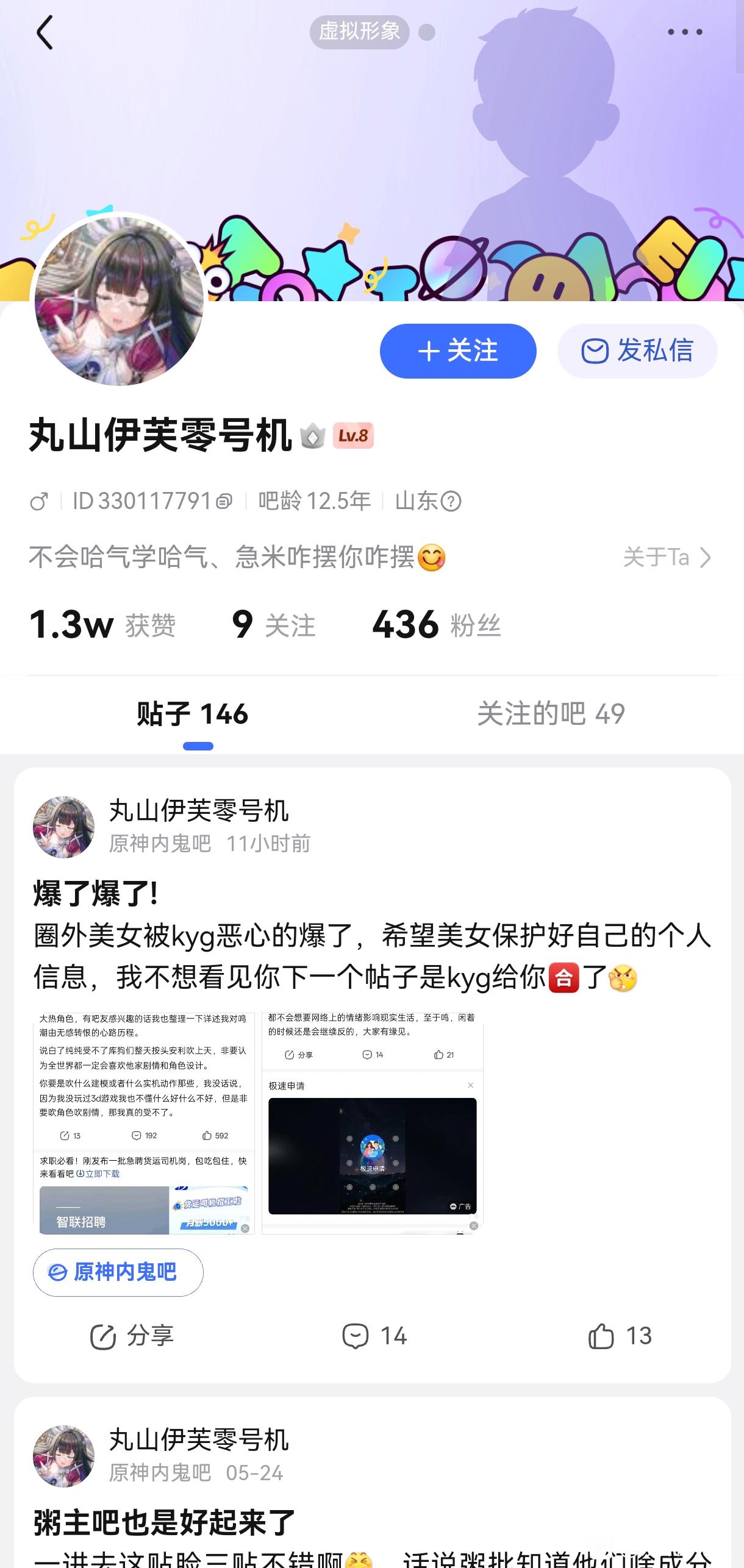The image size is (744, 1568).
Task: Open comments on the post with 14 replies
Action: coord(374,1336)
